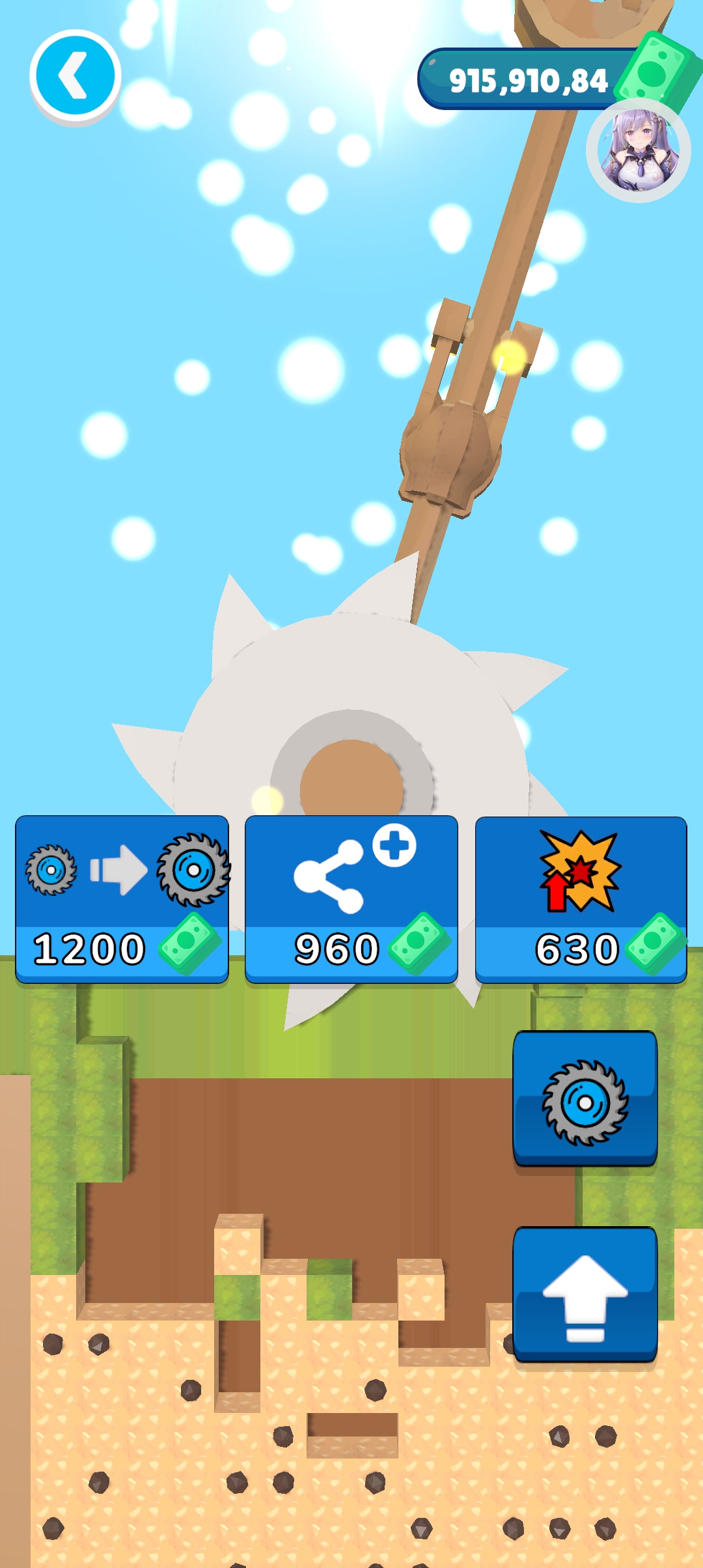Purchase the 960 add-saw upgrade
Viewport: 703px width, 1568px height.
pos(351,899)
